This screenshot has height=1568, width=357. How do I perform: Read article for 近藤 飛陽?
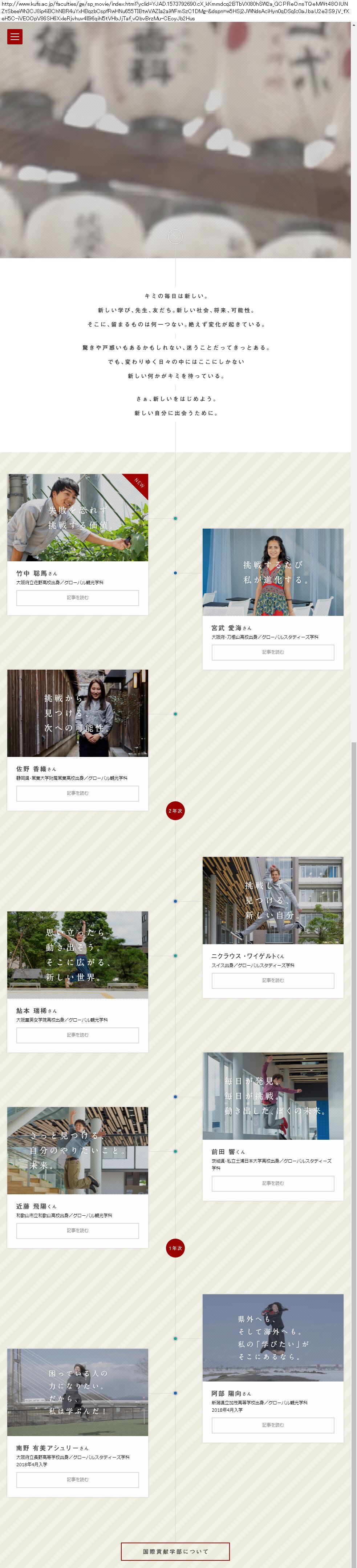[x=77, y=1230]
